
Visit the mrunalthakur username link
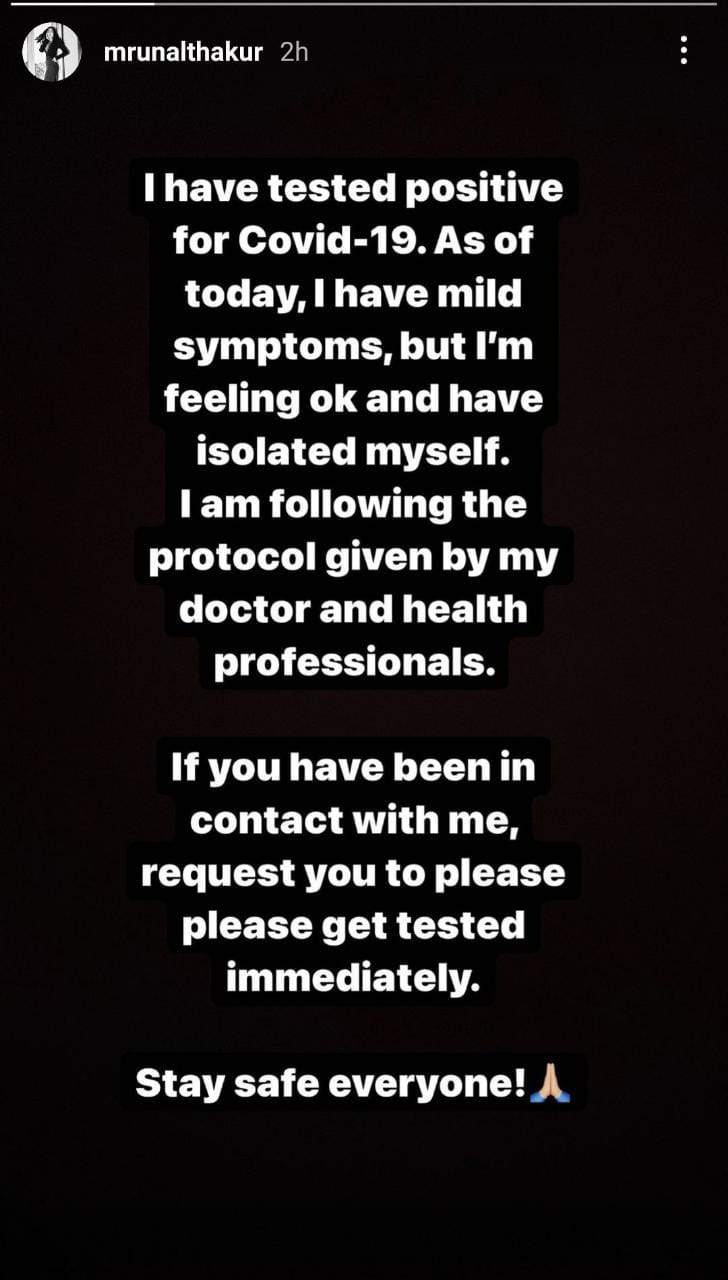(183, 53)
